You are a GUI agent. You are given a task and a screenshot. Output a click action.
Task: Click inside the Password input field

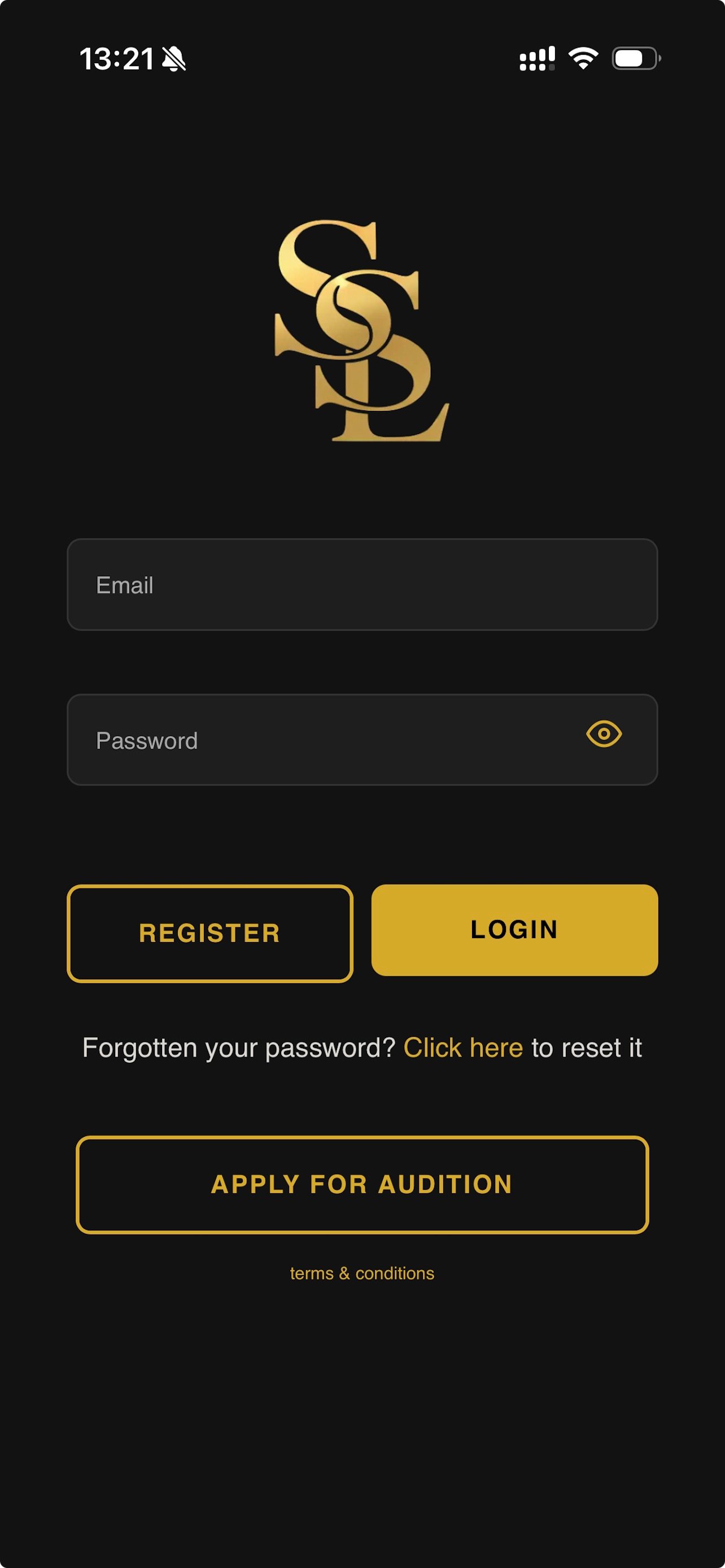point(274,740)
